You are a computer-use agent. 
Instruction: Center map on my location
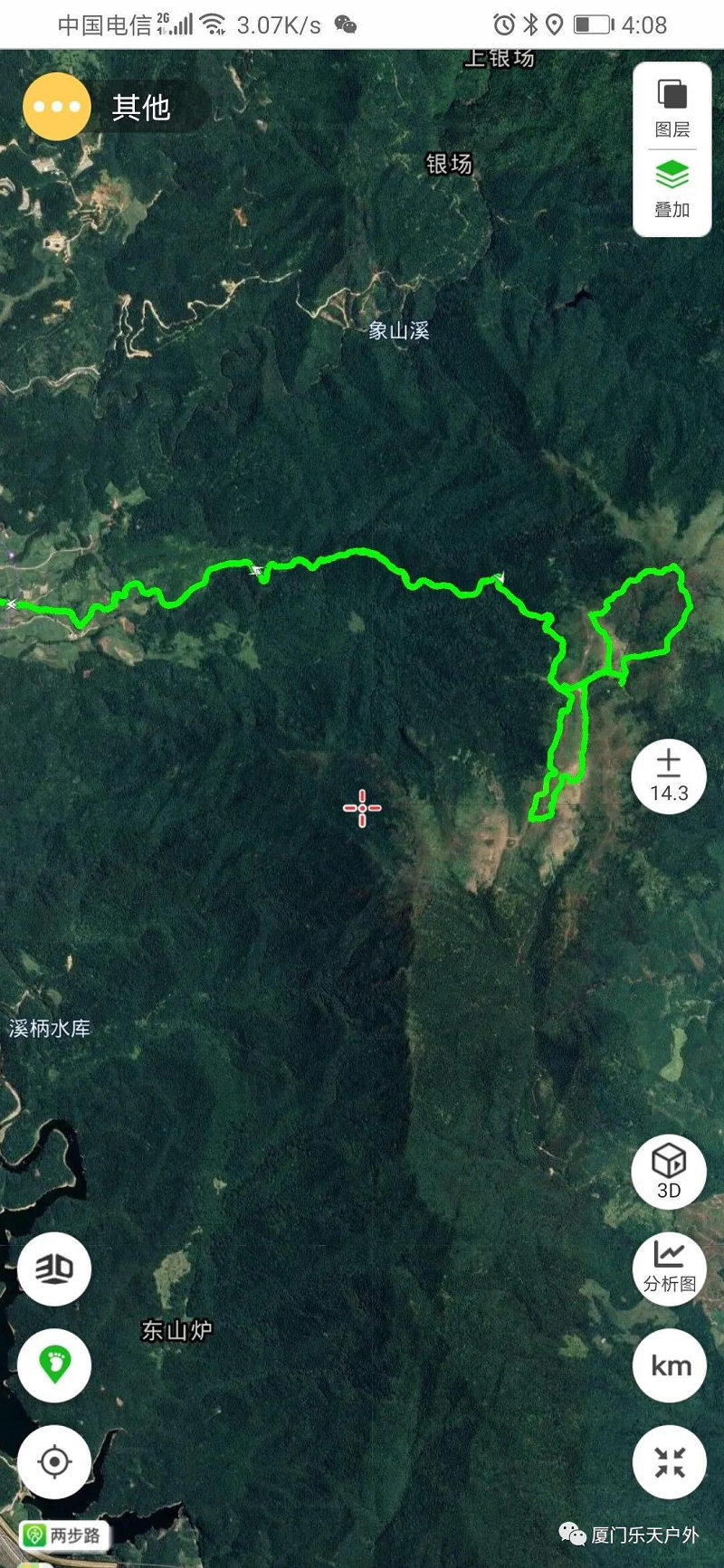pos(54,1461)
